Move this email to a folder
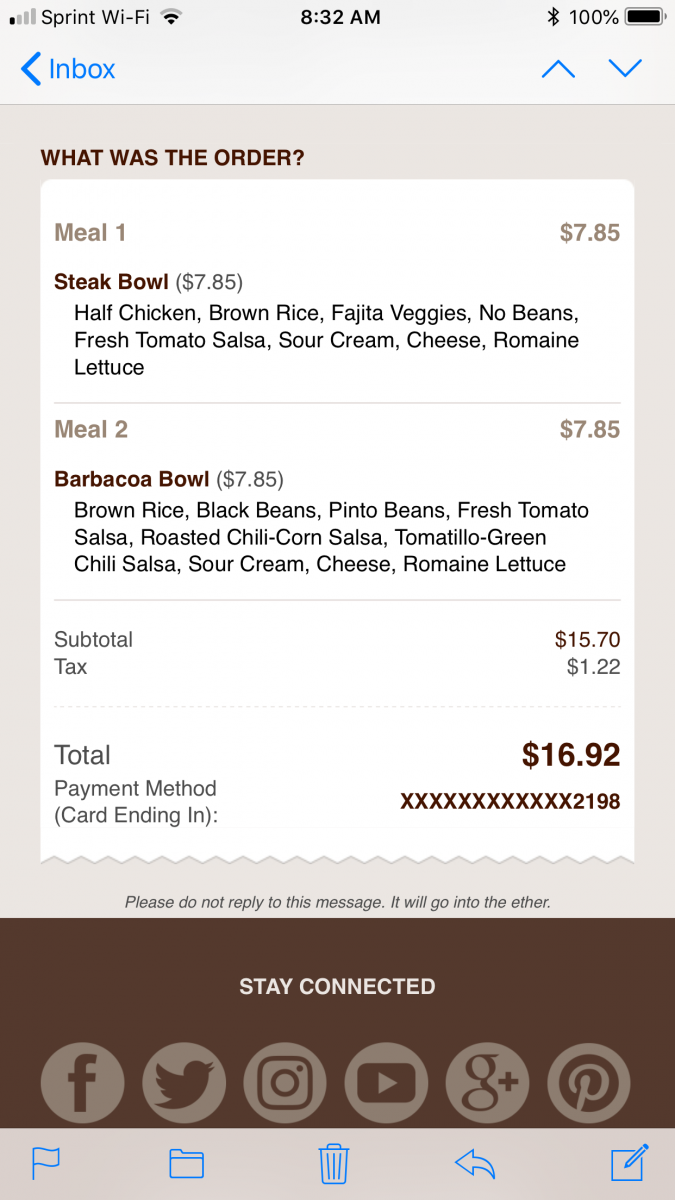The width and height of the screenshot is (675, 1200). [187, 1163]
